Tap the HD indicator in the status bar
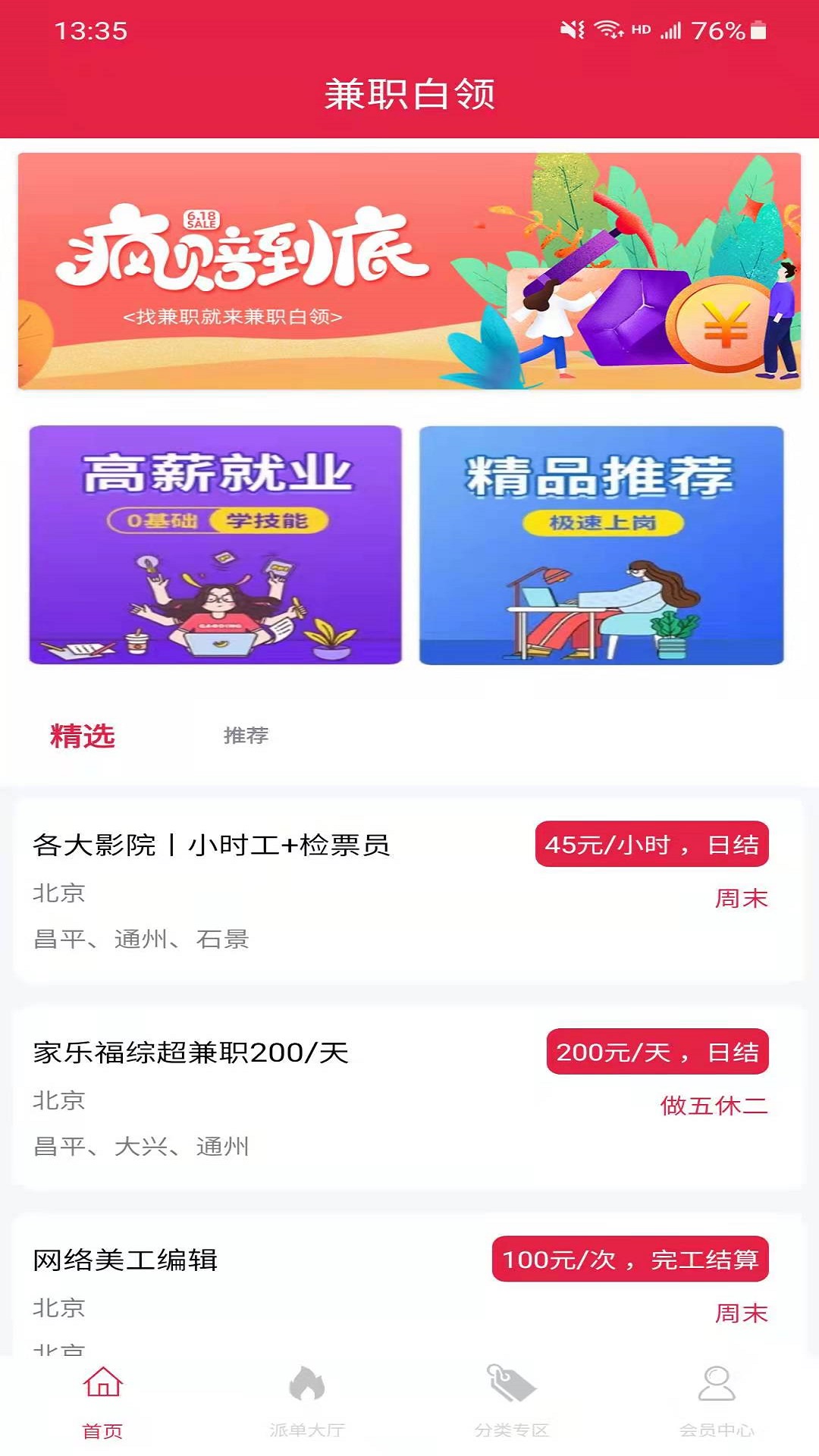 (x=640, y=30)
